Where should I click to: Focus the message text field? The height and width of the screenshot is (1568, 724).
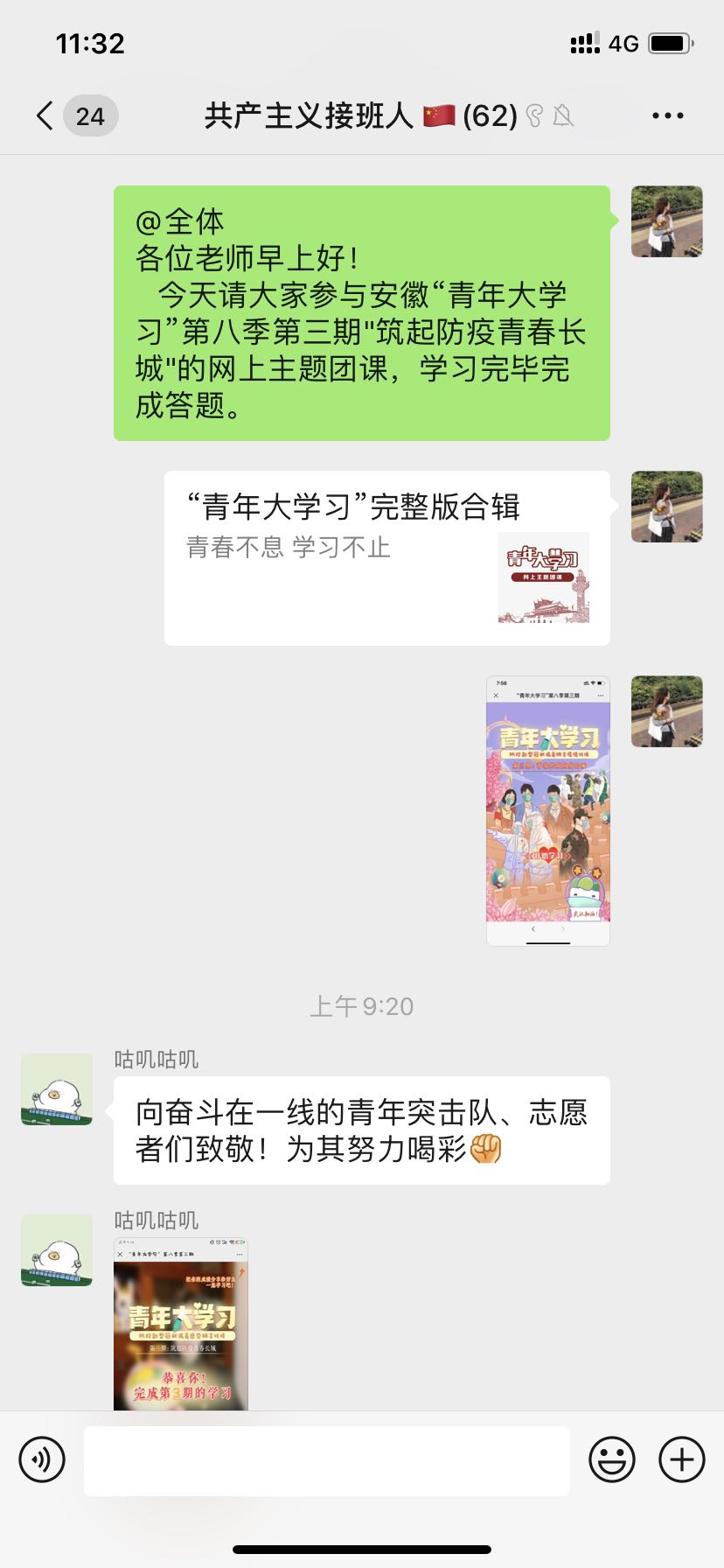326,1459
